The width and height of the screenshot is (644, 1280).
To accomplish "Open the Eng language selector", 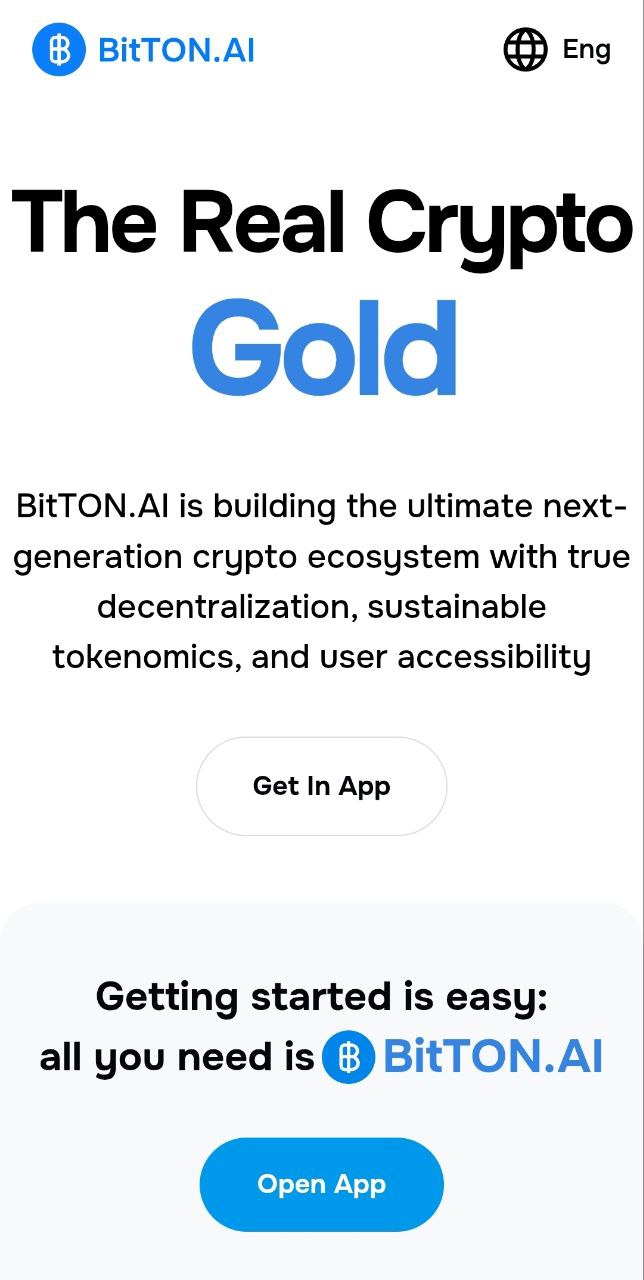I will 557,49.
